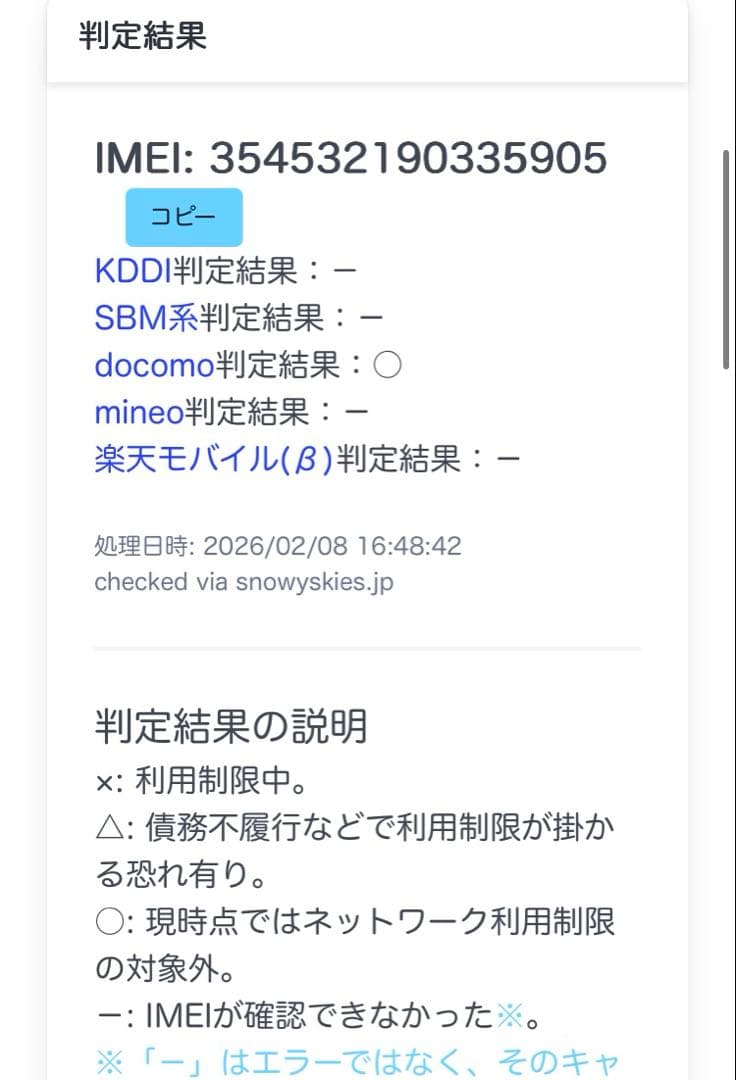Tap the コピー button to copy the IMEI
Viewport: 736px width, 1080px height.
[x=184, y=216]
